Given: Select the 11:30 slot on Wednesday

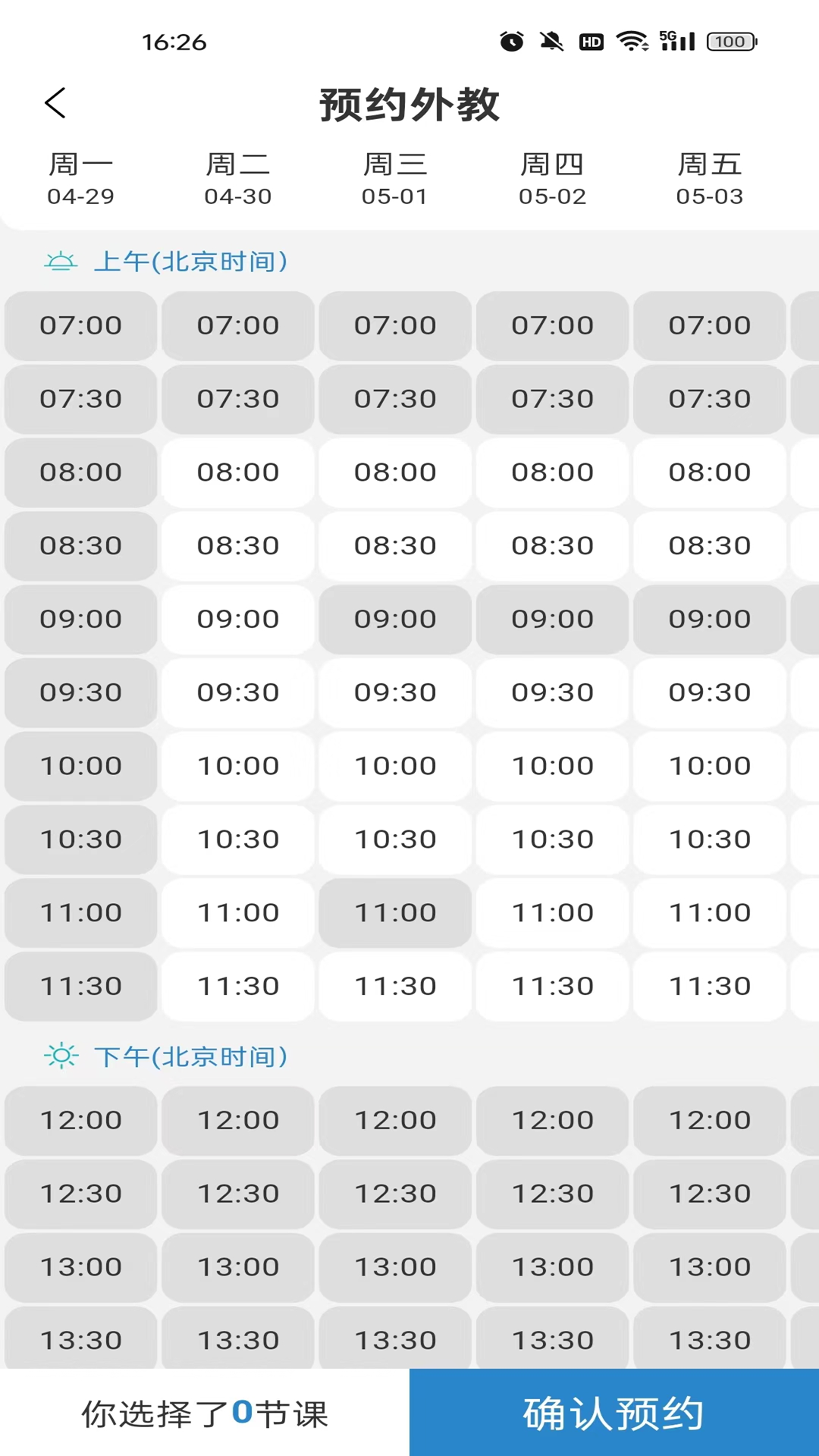Looking at the screenshot, I should 395,986.
